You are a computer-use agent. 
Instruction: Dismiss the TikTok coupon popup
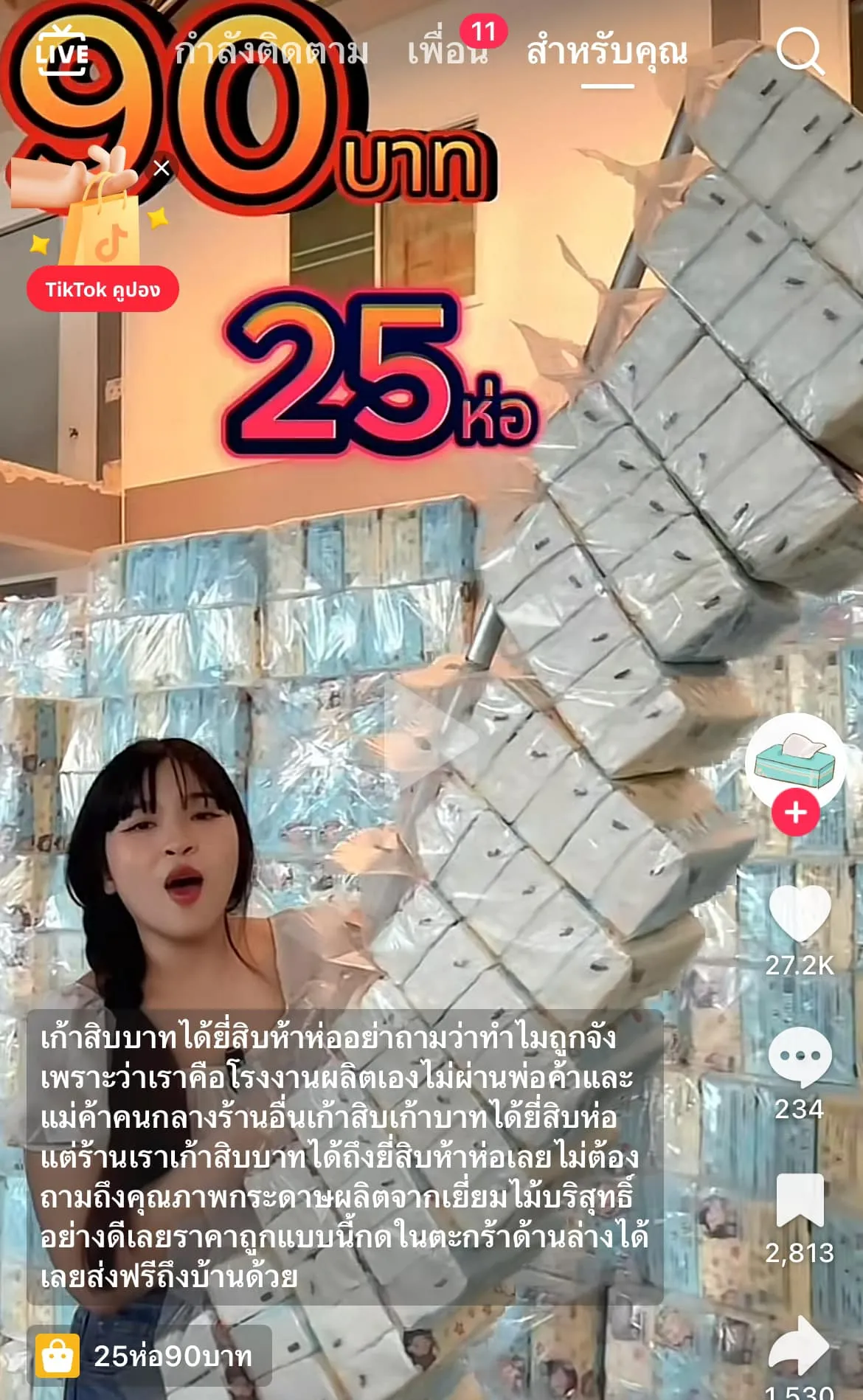click(162, 168)
